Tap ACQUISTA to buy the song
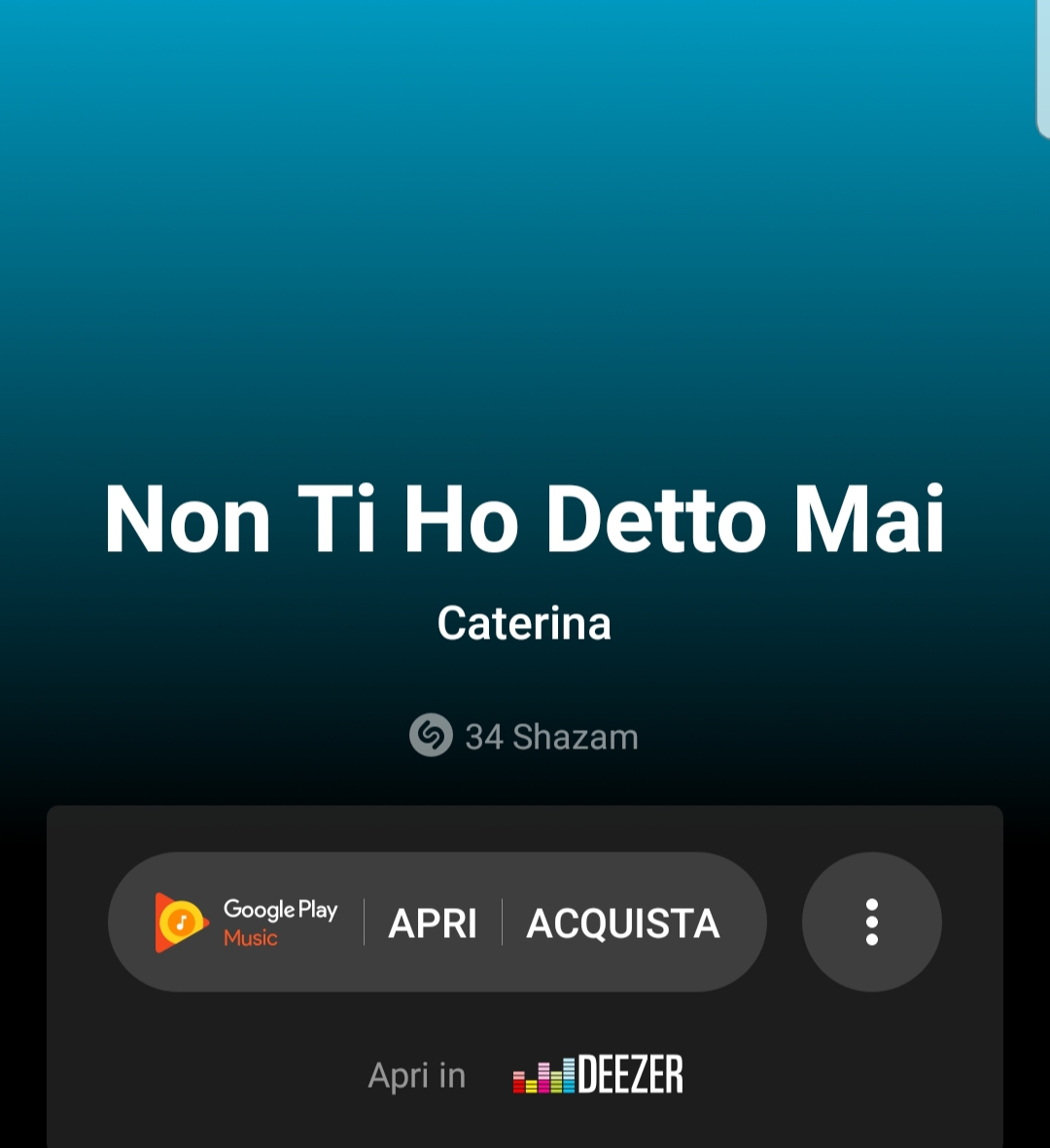Screen dimensions: 1050x1148 coord(622,923)
